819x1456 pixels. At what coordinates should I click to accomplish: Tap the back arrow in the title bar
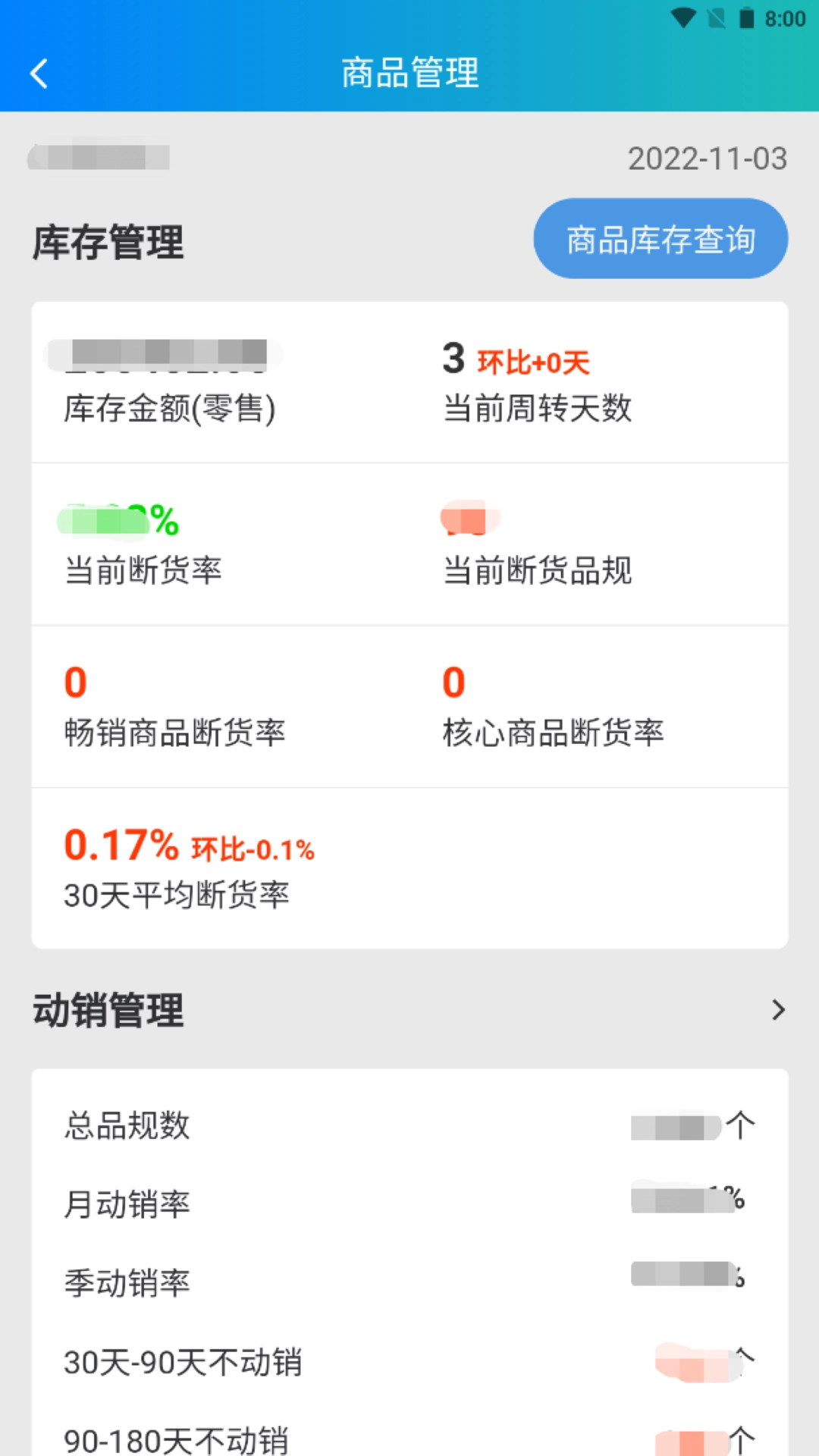tap(38, 74)
